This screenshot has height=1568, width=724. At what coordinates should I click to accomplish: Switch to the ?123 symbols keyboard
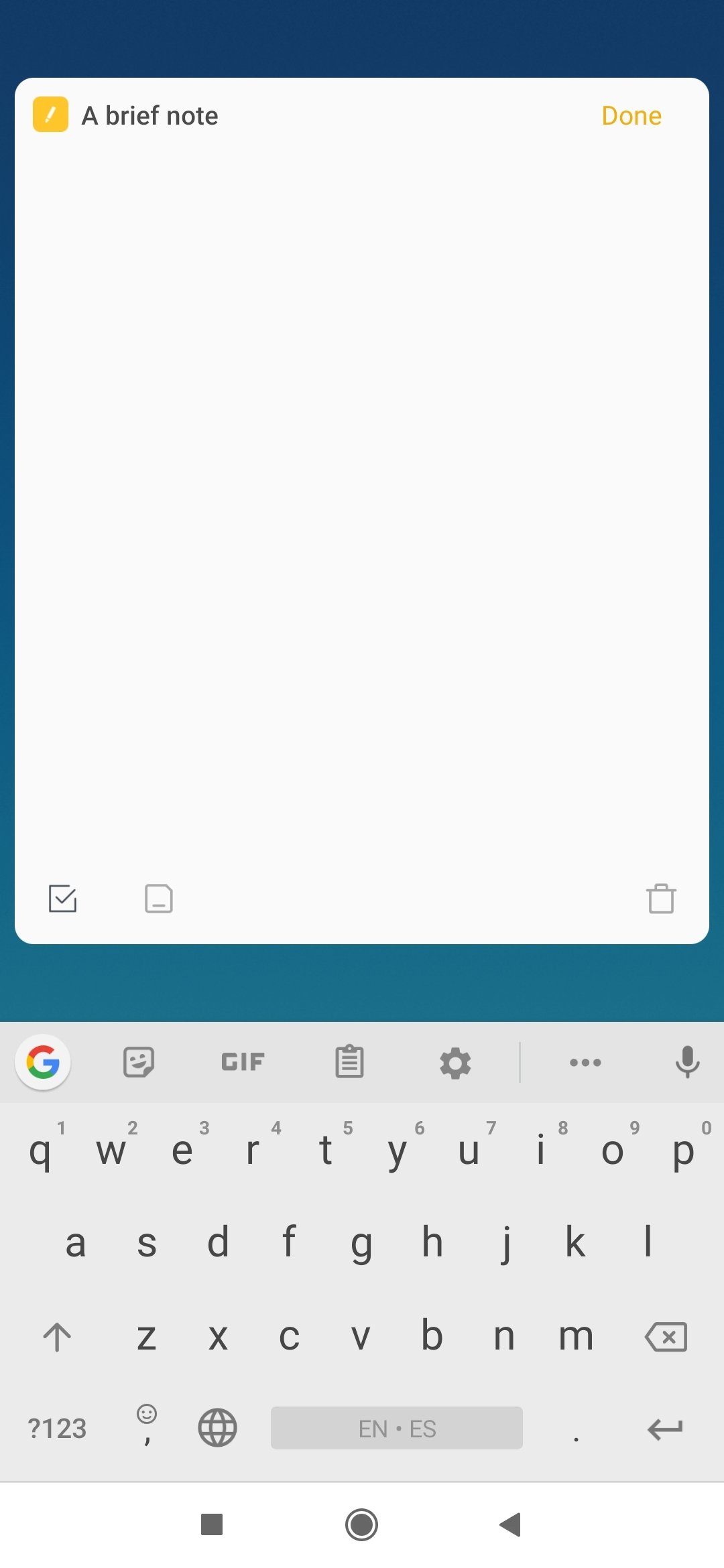[57, 1428]
